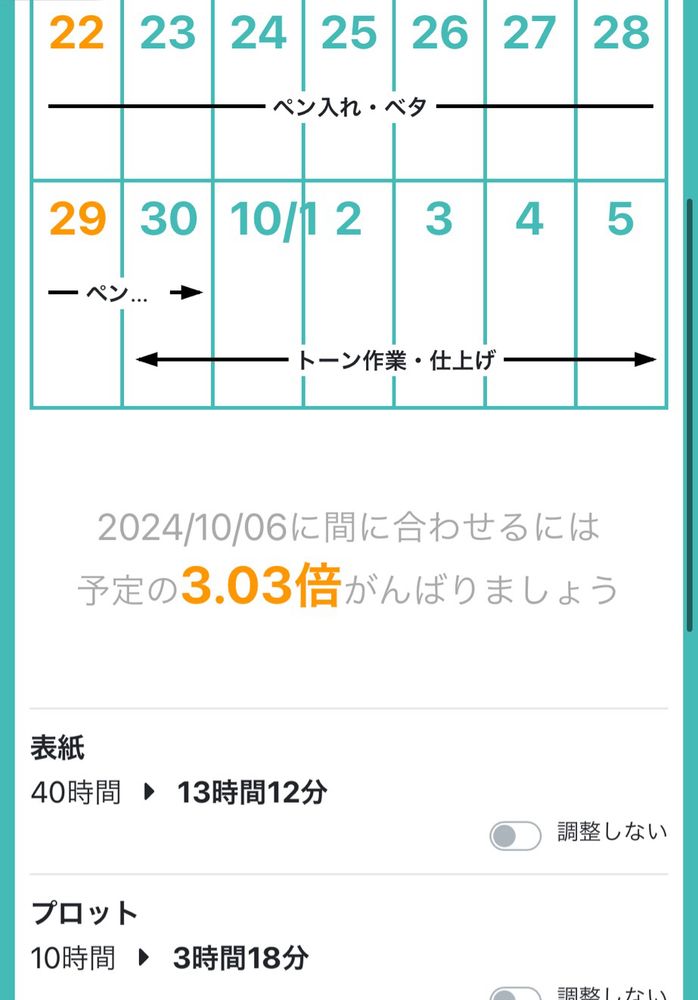Toggle 調整しない switch for プロット
Screen dimensions: 698x1000
pyautogui.click(x=515, y=994)
